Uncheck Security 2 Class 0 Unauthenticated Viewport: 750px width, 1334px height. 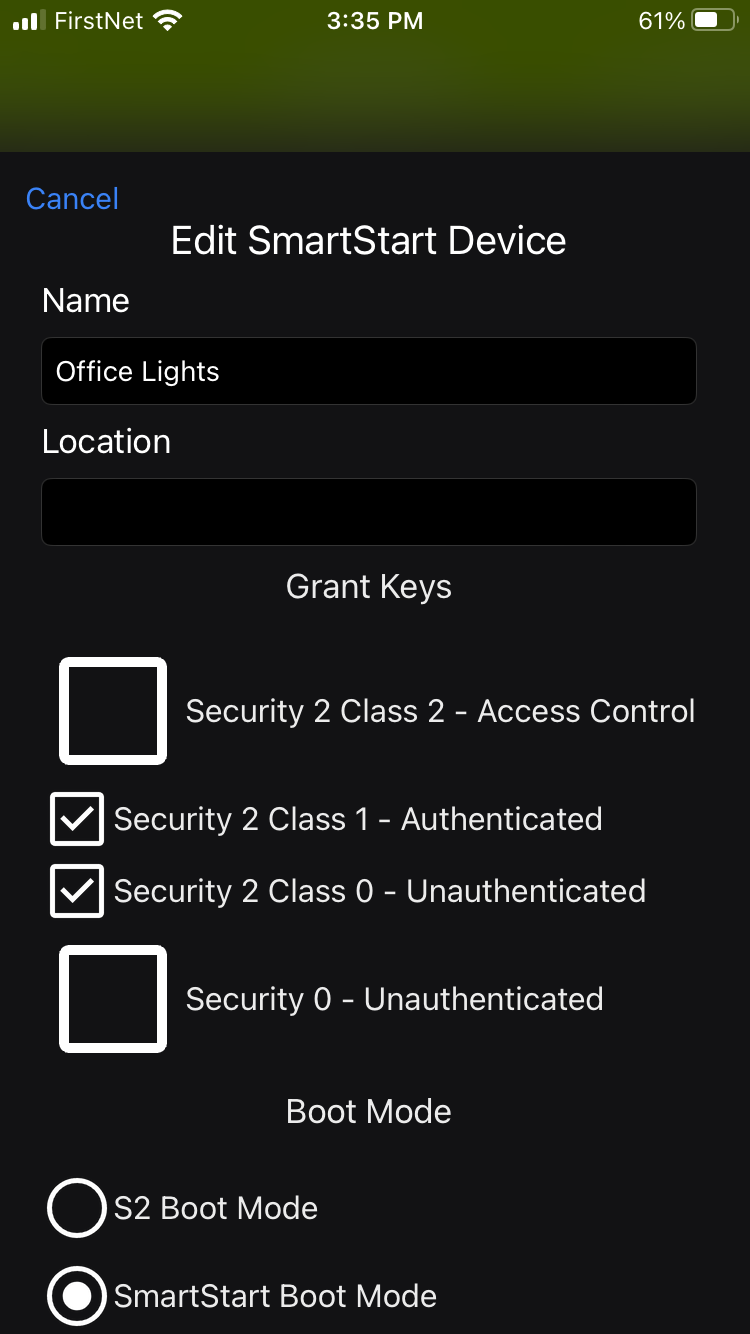point(77,891)
